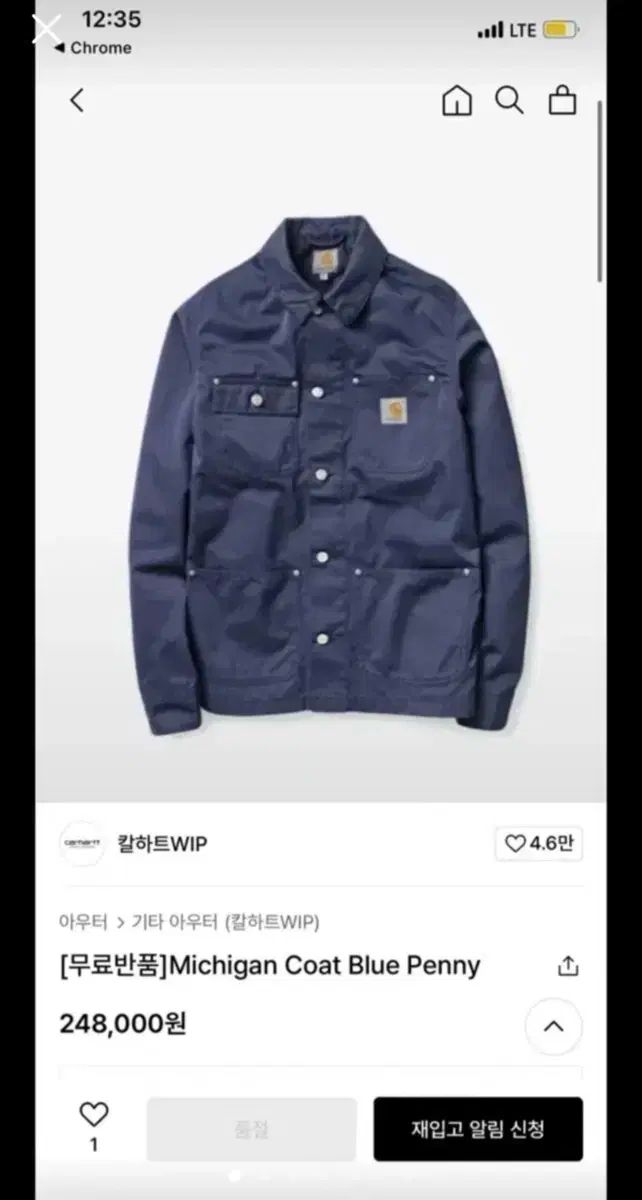Open the 아우터 category breadcrumb
The width and height of the screenshot is (642, 1200).
point(82,922)
